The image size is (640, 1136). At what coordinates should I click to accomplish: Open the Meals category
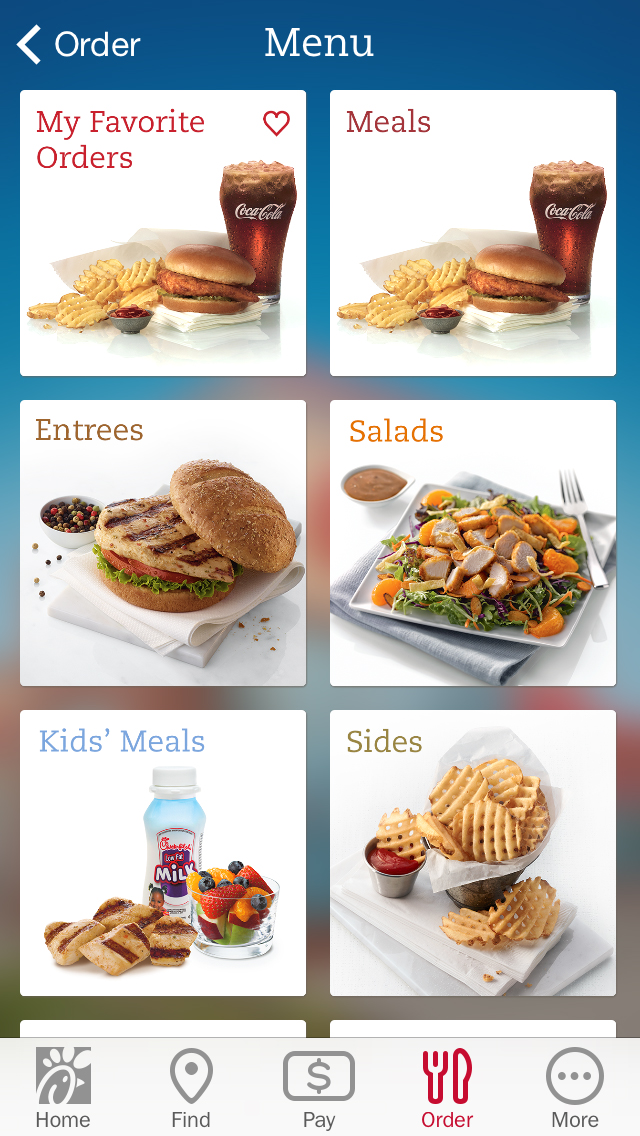(x=473, y=233)
